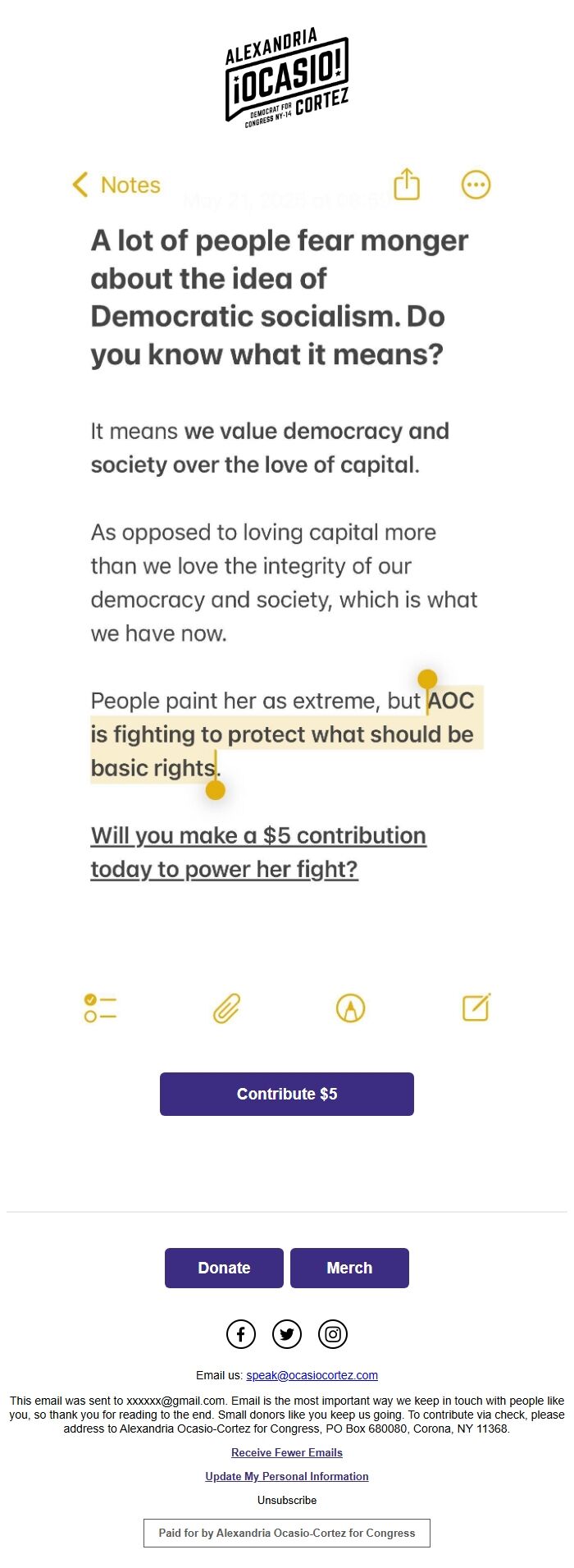
Task: Open the Twitter bird icon
Action: 287,1334
